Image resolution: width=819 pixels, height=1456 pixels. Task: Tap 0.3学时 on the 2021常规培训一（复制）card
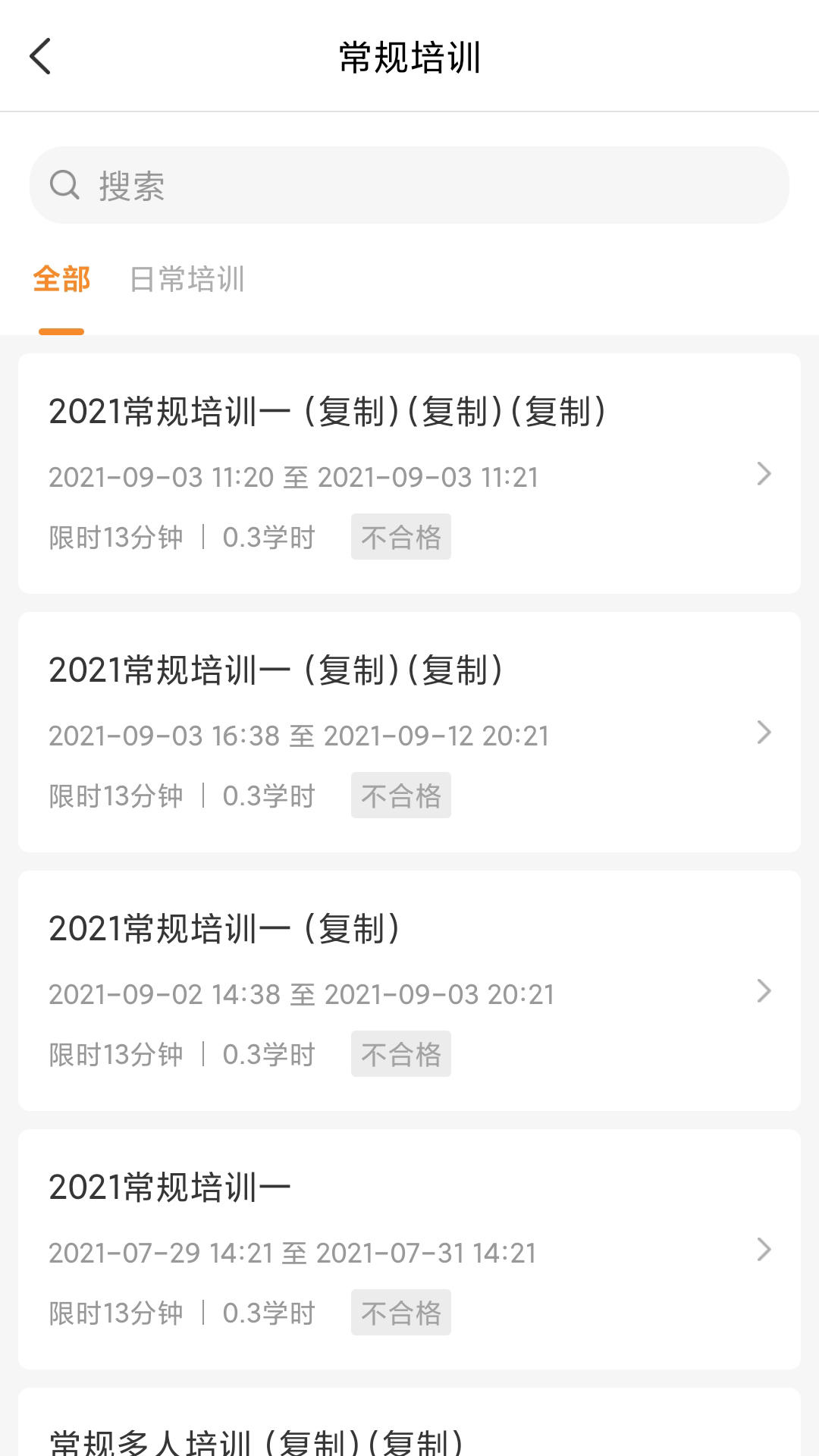pos(270,1053)
